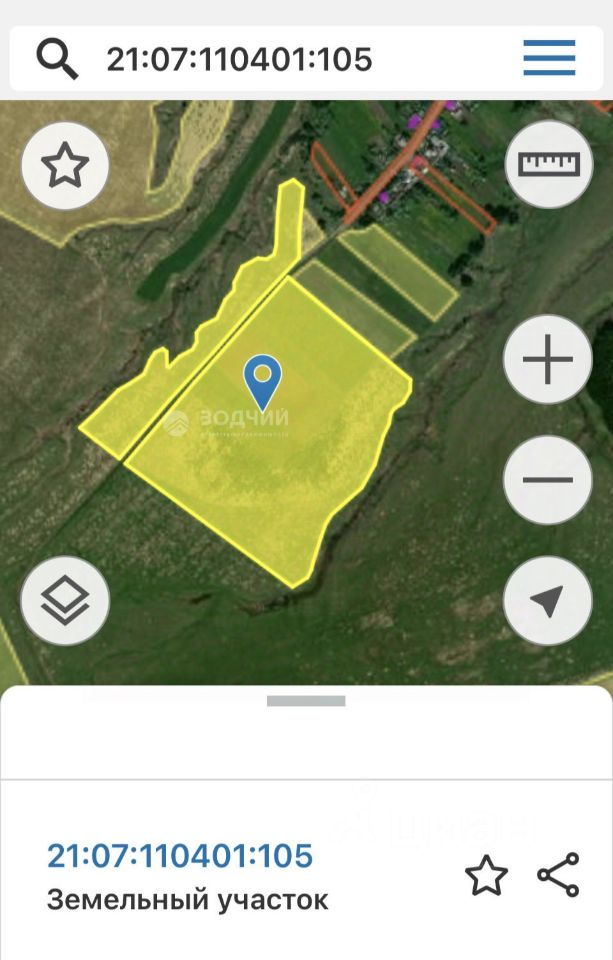
Task: Open favorites star button on map
Action: click(65, 166)
